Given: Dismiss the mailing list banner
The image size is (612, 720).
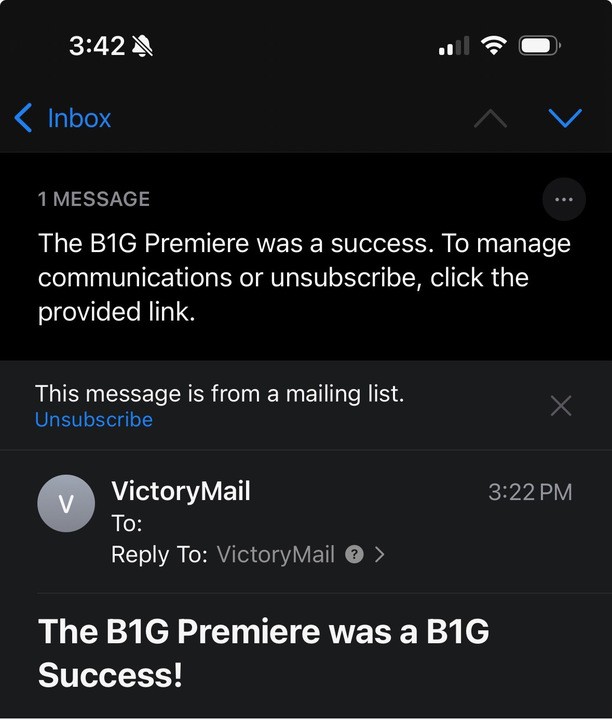Looking at the screenshot, I should (x=562, y=405).
